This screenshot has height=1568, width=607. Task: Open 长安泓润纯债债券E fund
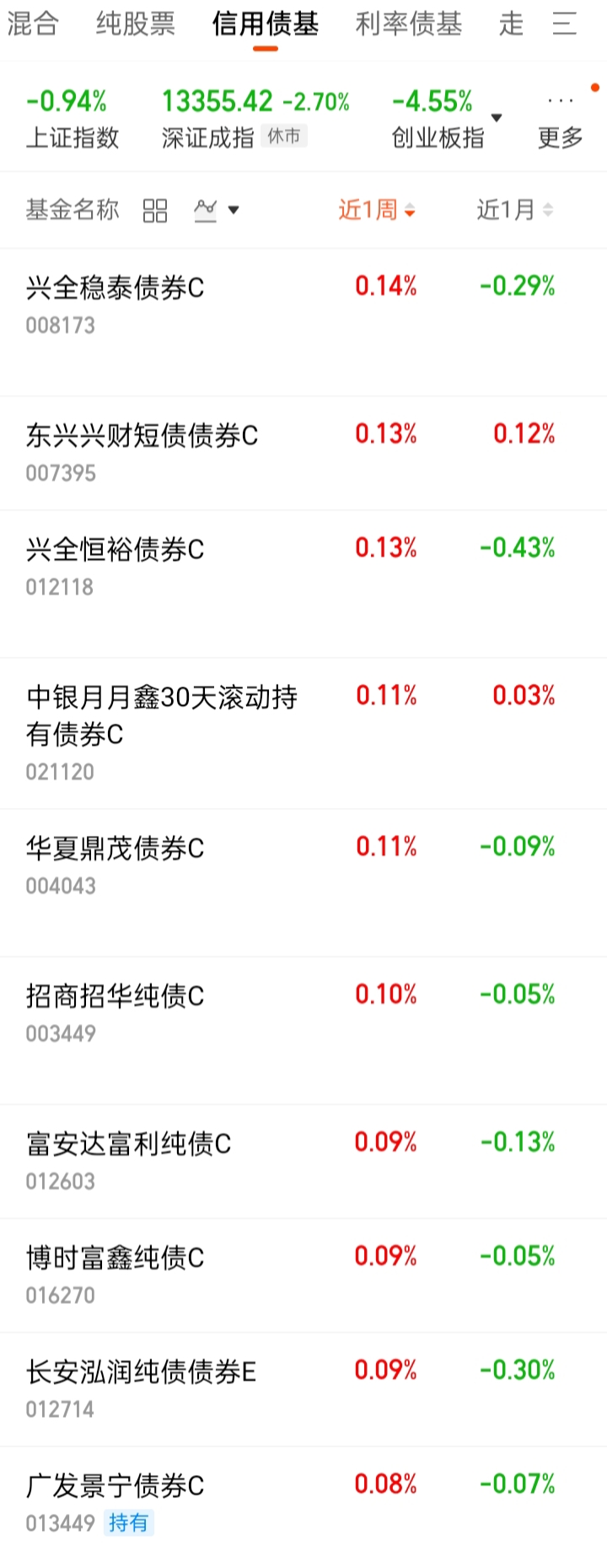pyautogui.click(x=303, y=1389)
